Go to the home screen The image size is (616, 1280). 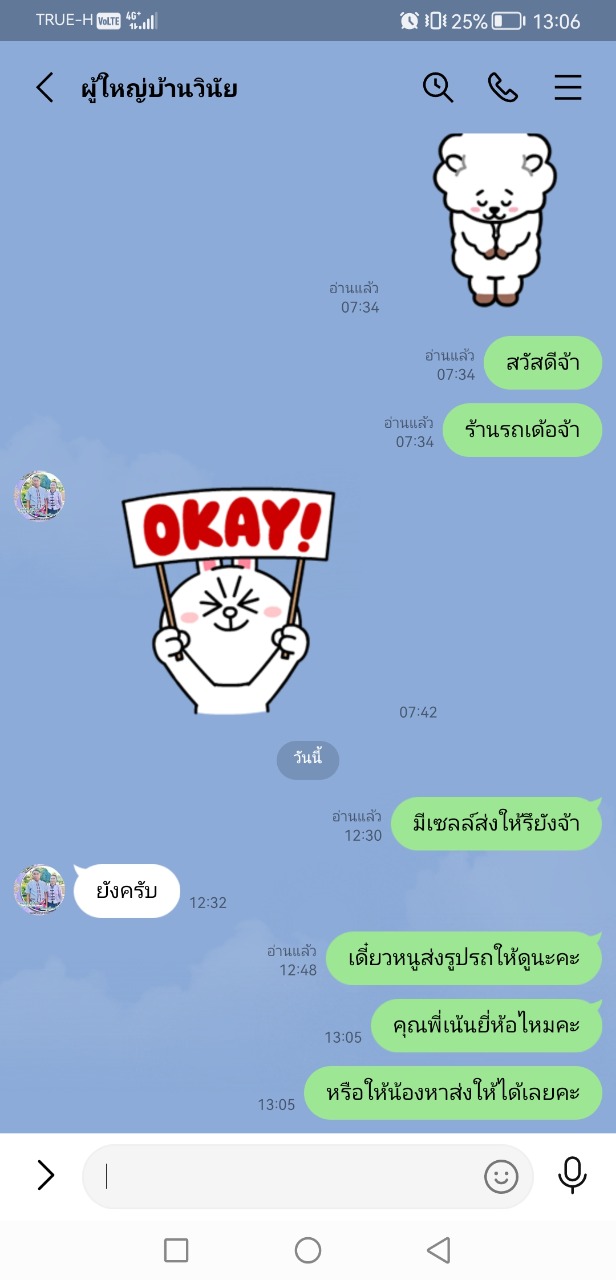(x=308, y=1250)
